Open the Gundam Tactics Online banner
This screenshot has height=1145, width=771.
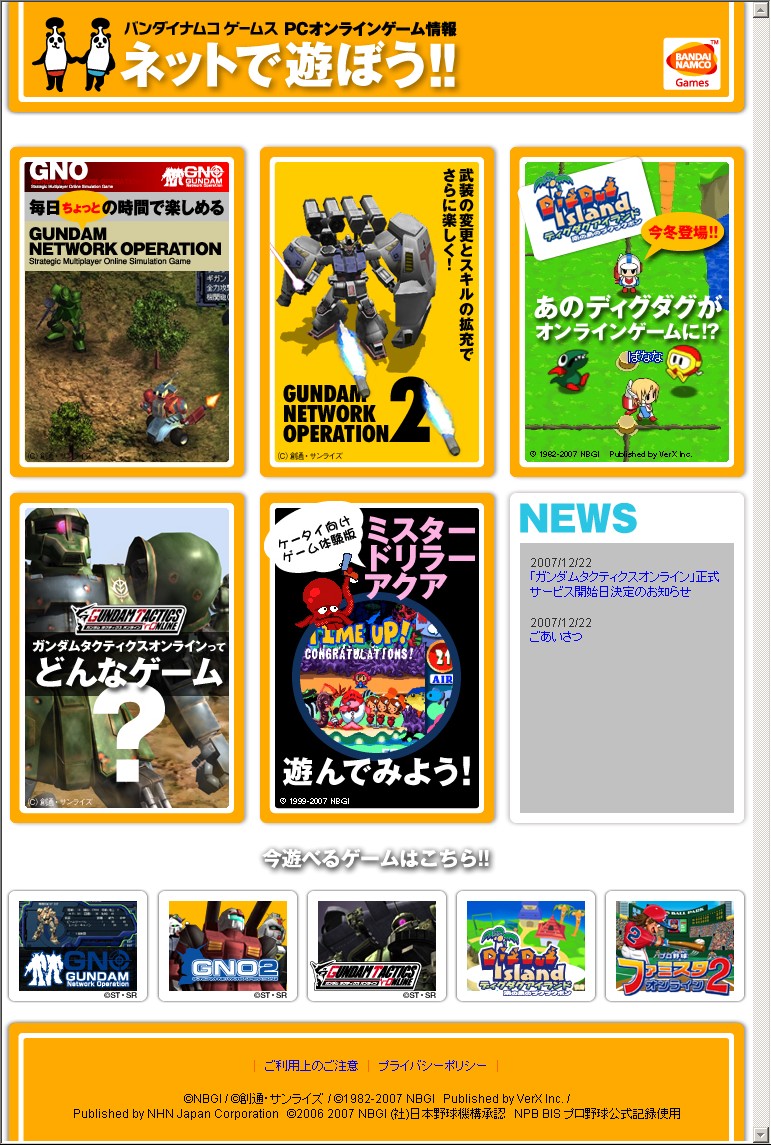coord(127,657)
